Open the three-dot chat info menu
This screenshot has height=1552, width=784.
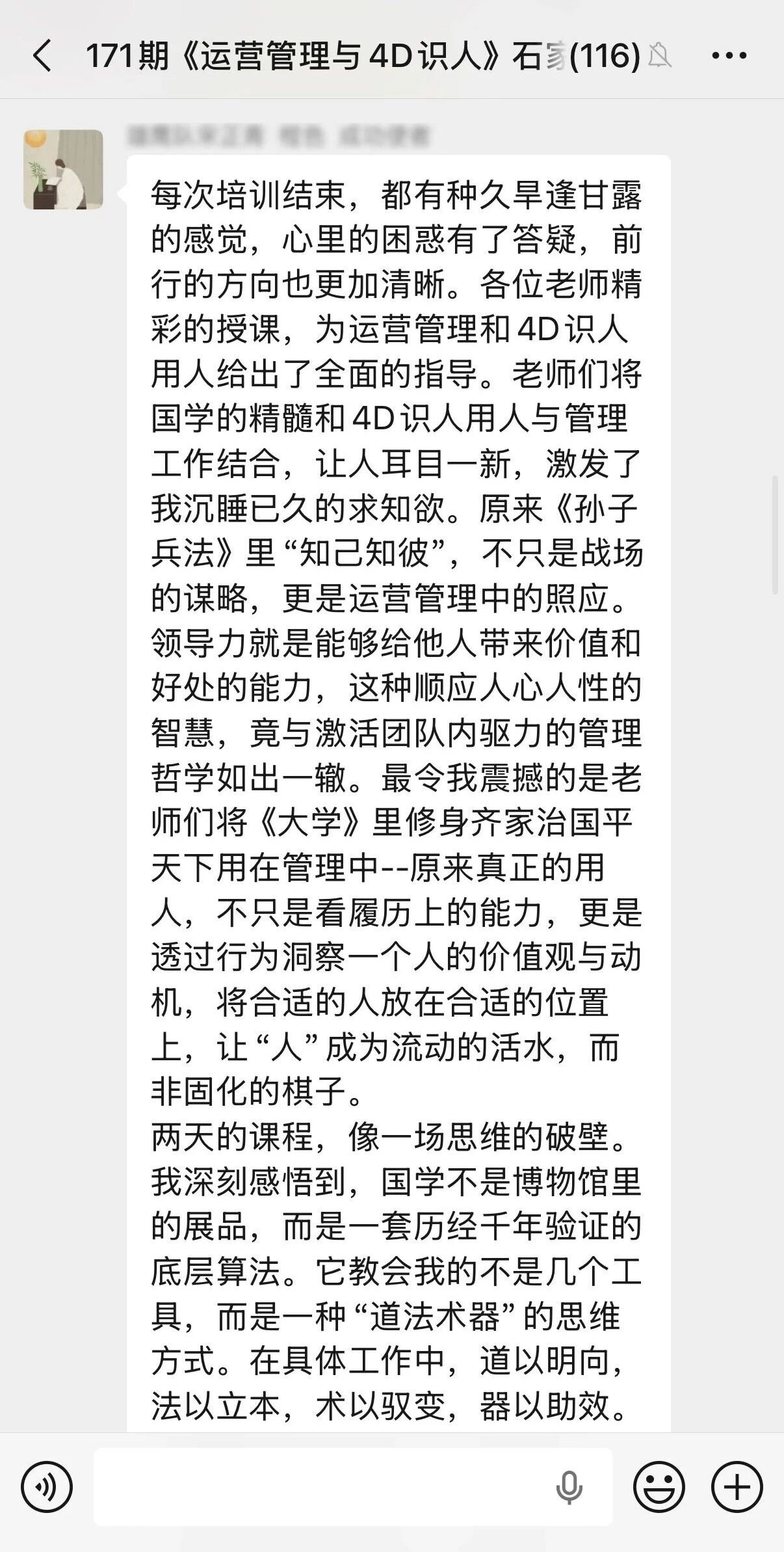pyautogui.click(x=729, y=55)
